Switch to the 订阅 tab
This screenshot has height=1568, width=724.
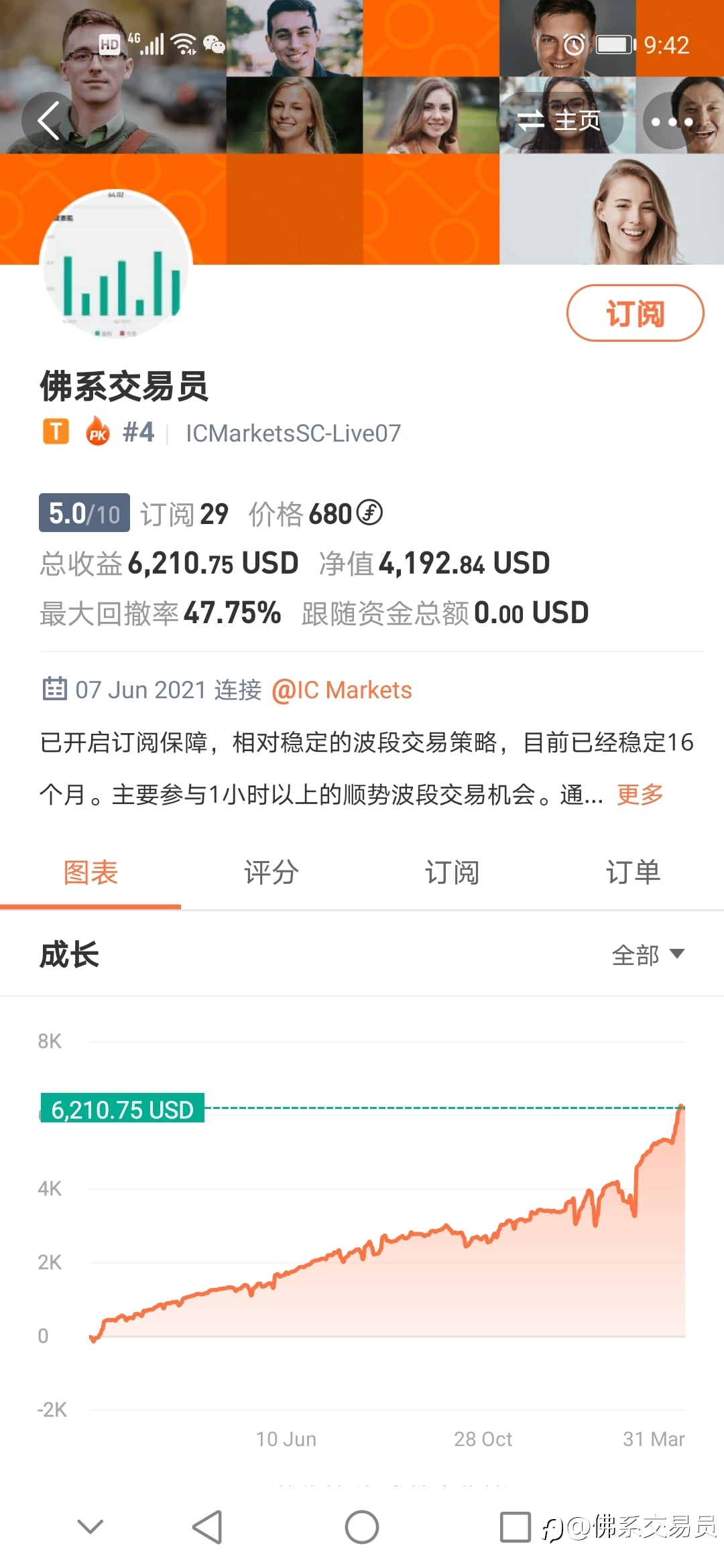[x=452, y=872]
